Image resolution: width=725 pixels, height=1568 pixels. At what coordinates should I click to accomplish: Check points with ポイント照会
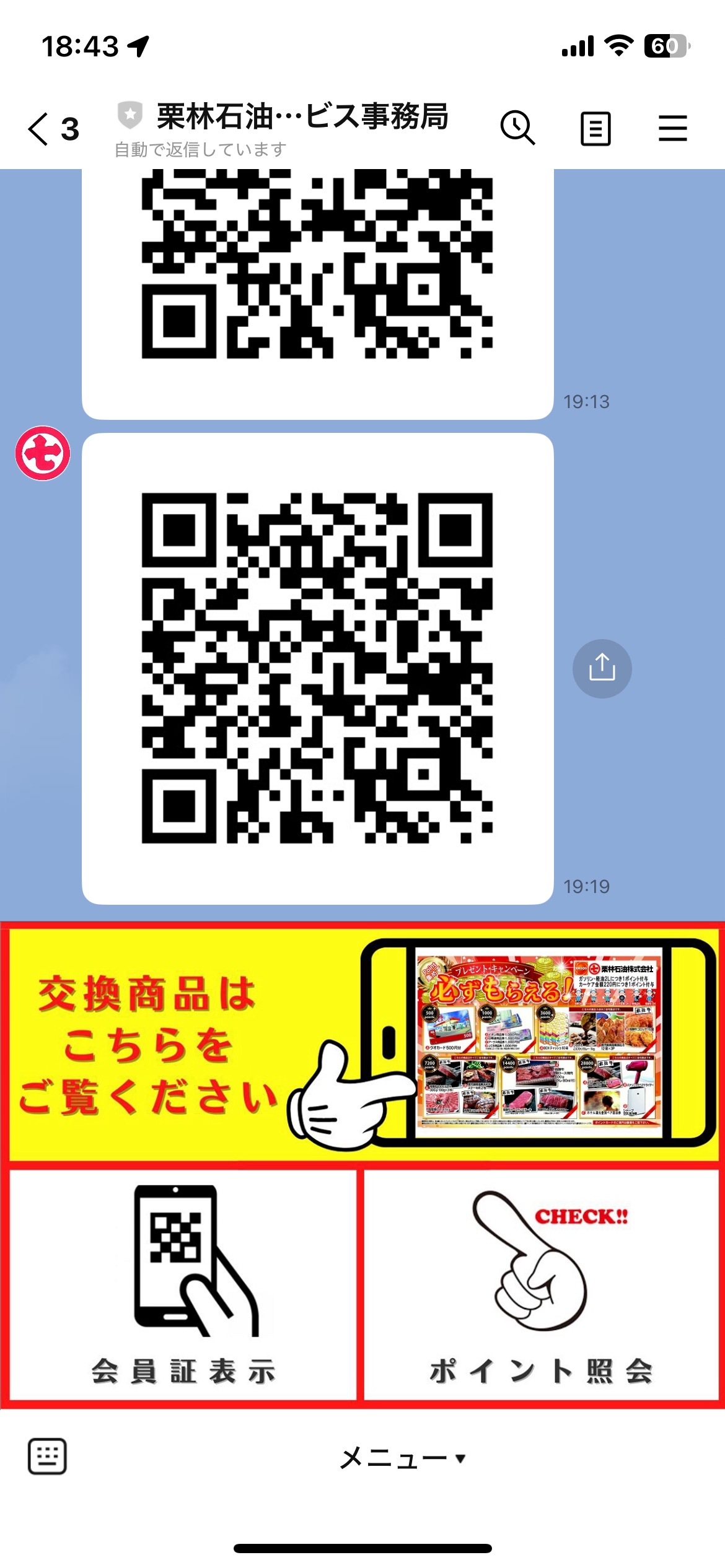click(541, 1285)
